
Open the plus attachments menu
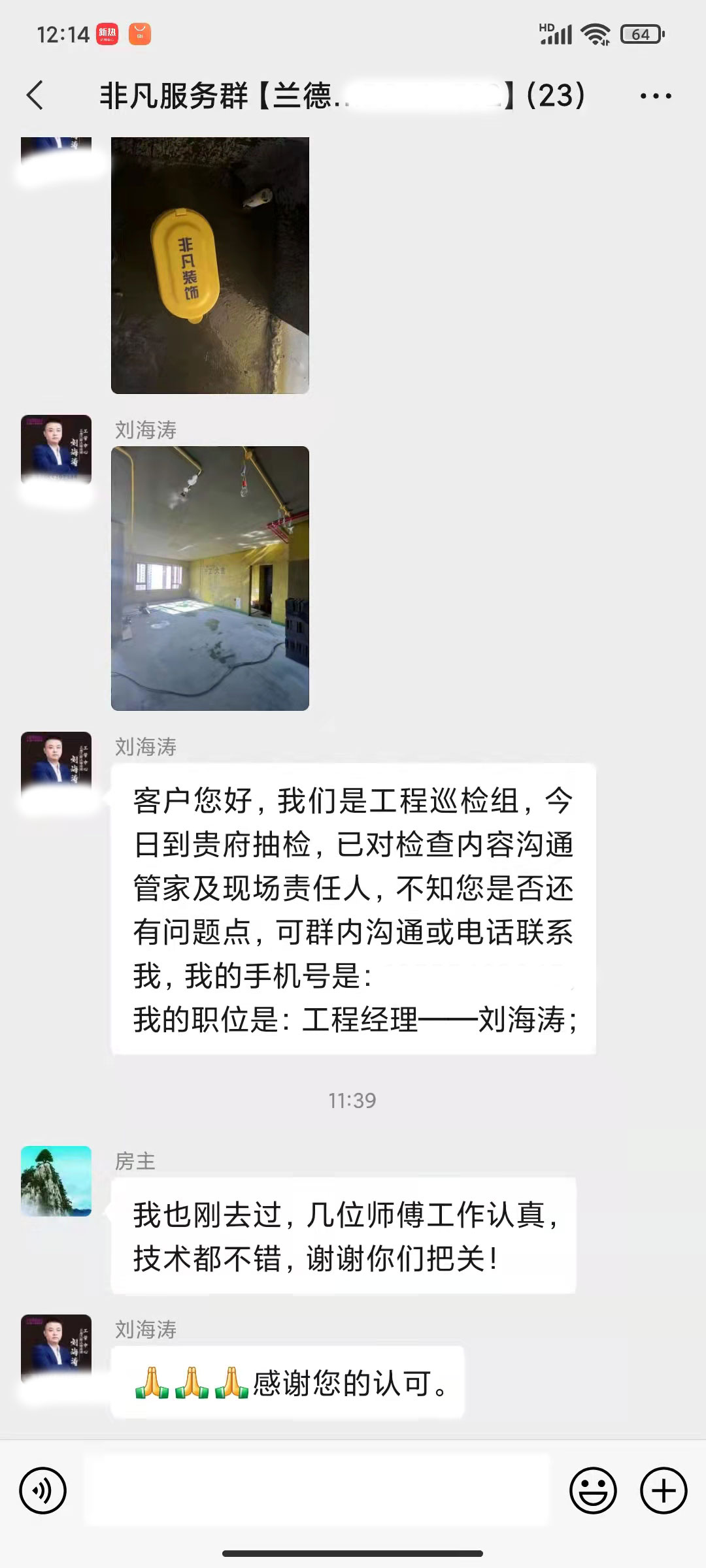[664, 1491]
